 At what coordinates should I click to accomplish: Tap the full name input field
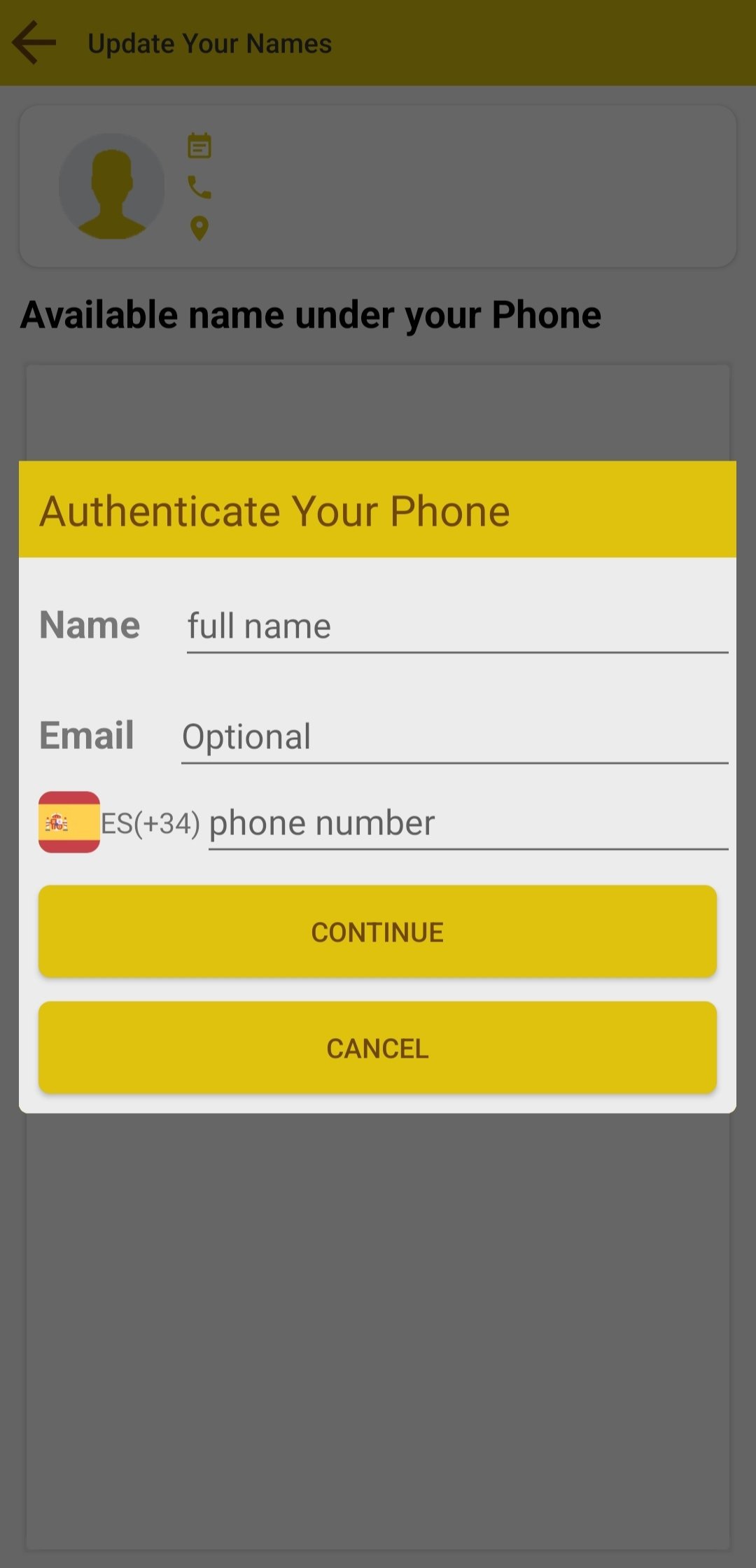tap(457, 625)
